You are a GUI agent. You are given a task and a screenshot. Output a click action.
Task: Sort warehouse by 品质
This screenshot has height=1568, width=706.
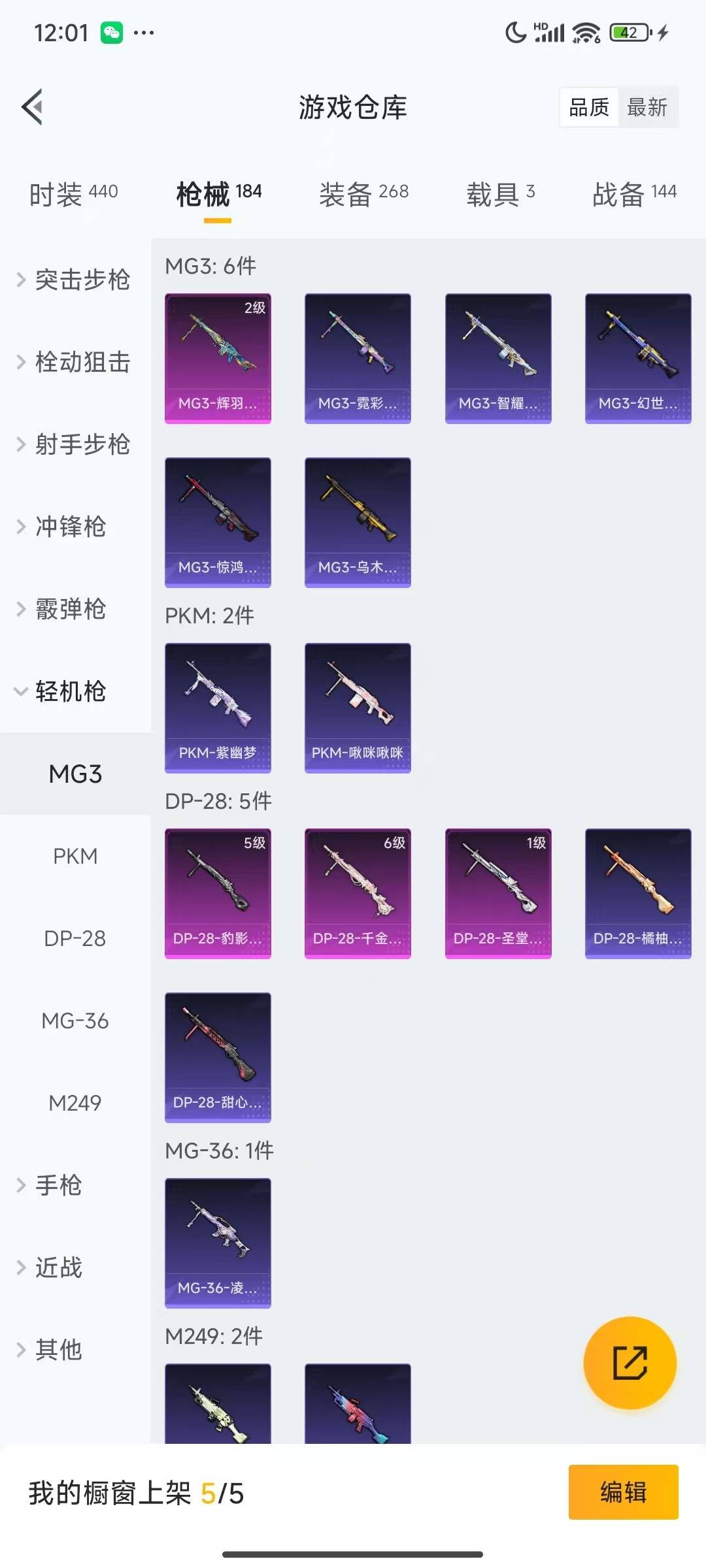click(x=589, y=107)
